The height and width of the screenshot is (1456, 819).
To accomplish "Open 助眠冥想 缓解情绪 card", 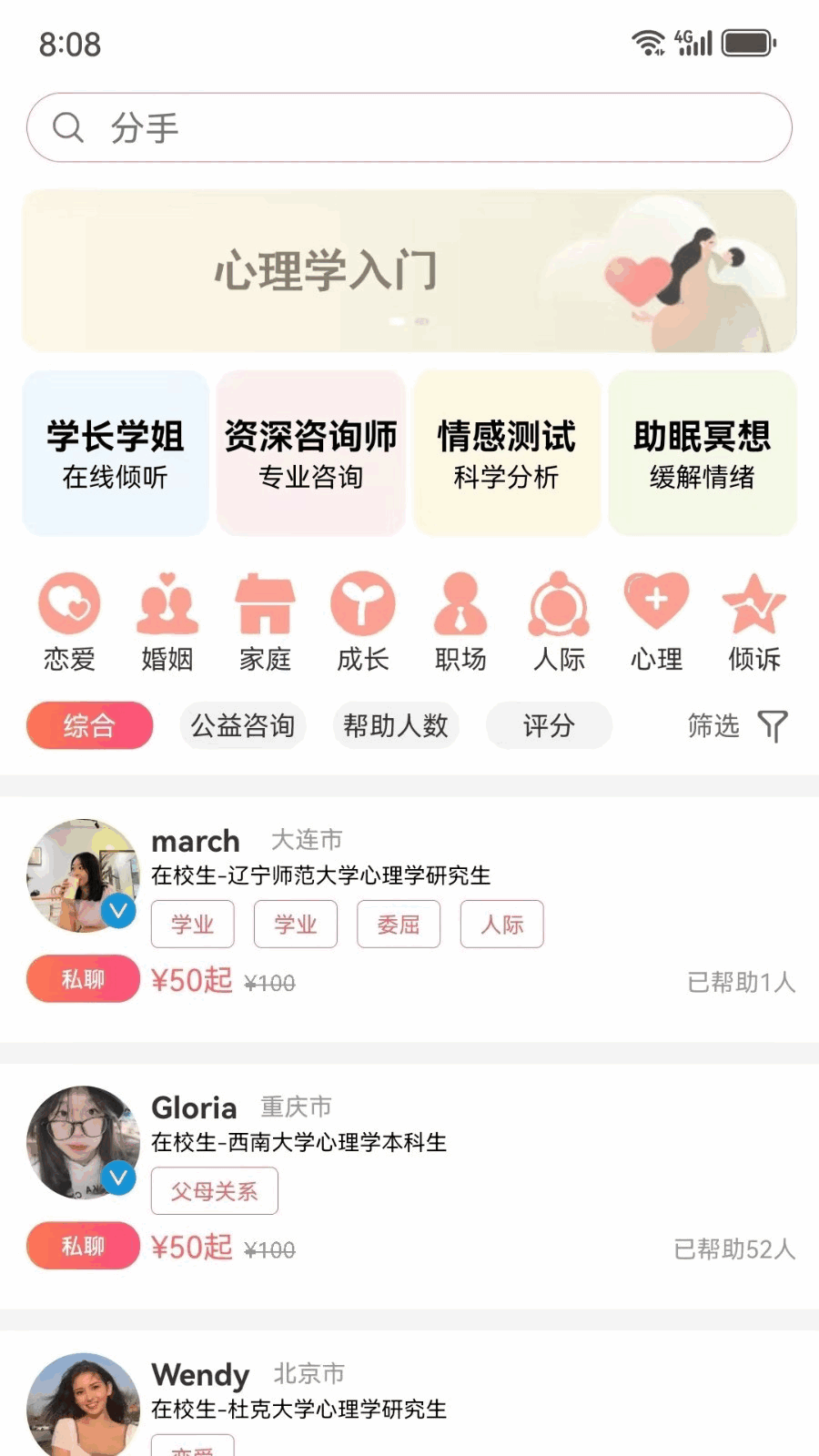I will [x=703, y=453].
